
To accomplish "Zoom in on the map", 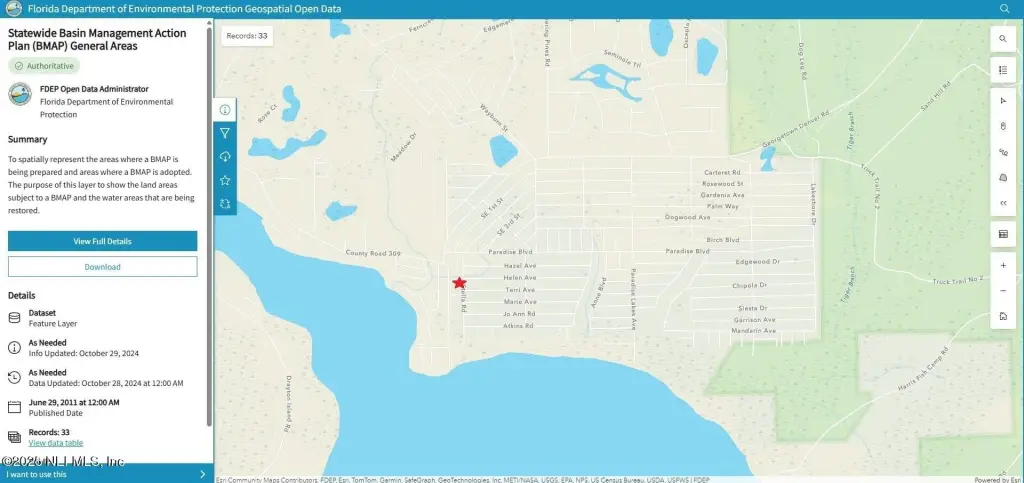I will point(1003,266).
